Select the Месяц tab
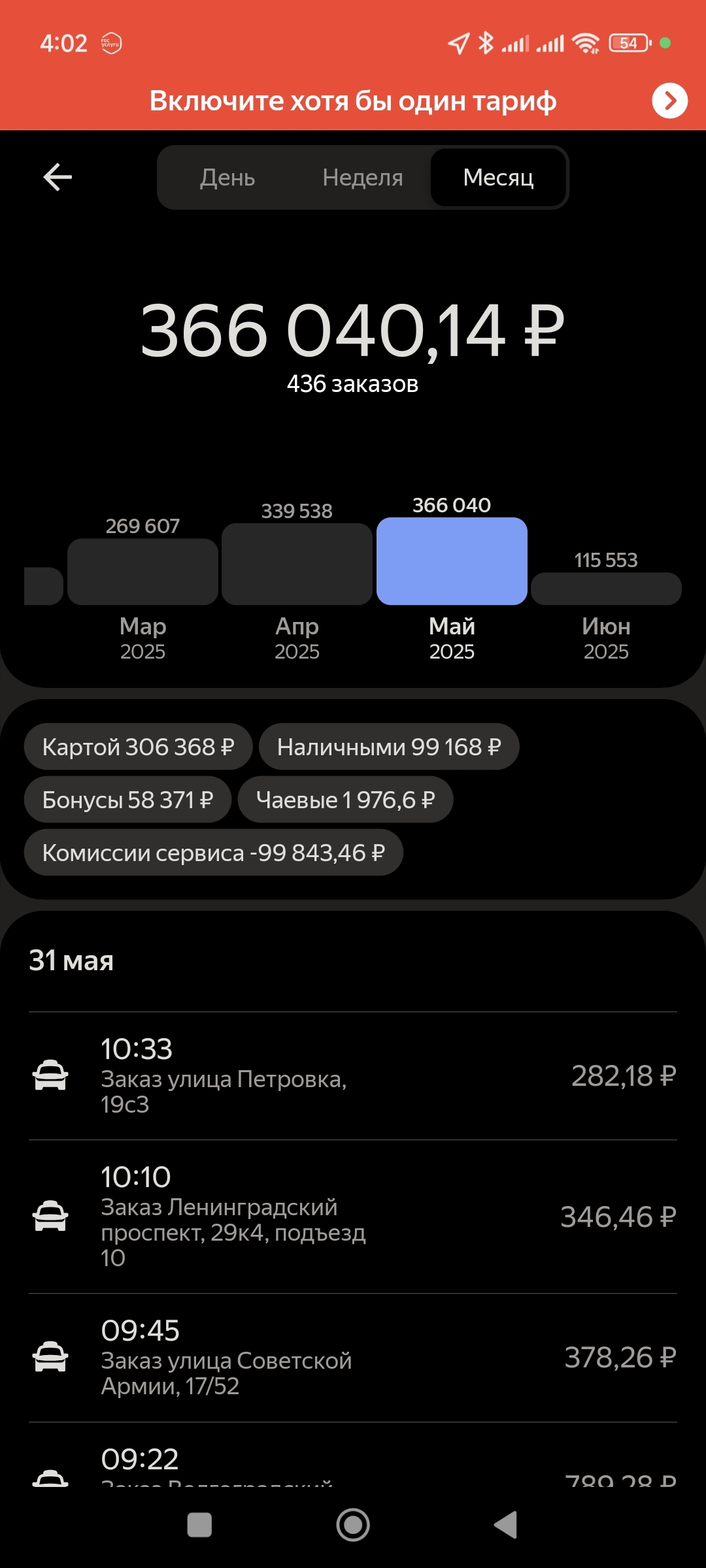Image resolution: width=706 pixels, height=1568 pixels. pyautogui.click(x=498, y=178)
